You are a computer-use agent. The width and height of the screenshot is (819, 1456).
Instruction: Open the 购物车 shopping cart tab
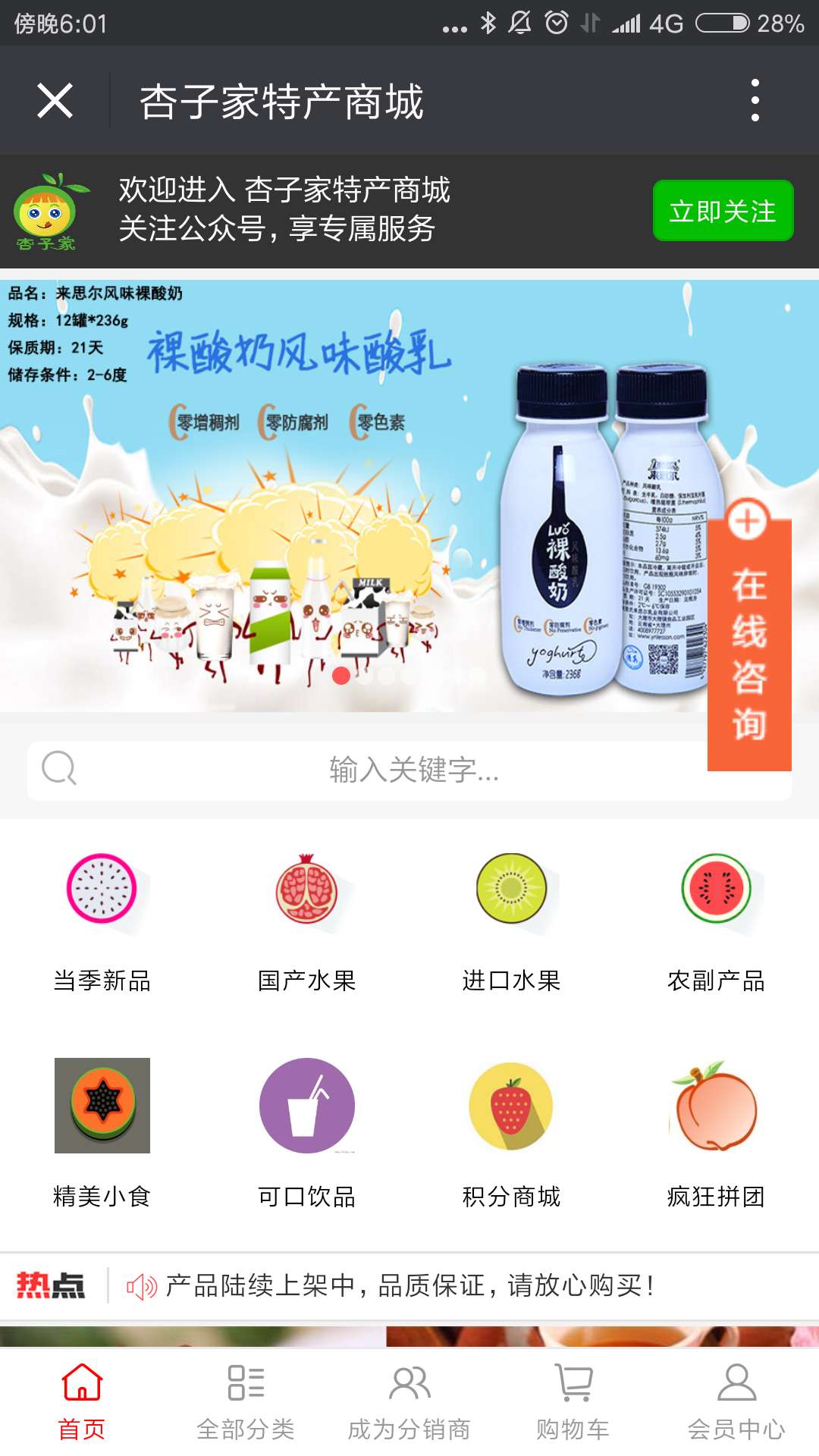pos(573,1401)
